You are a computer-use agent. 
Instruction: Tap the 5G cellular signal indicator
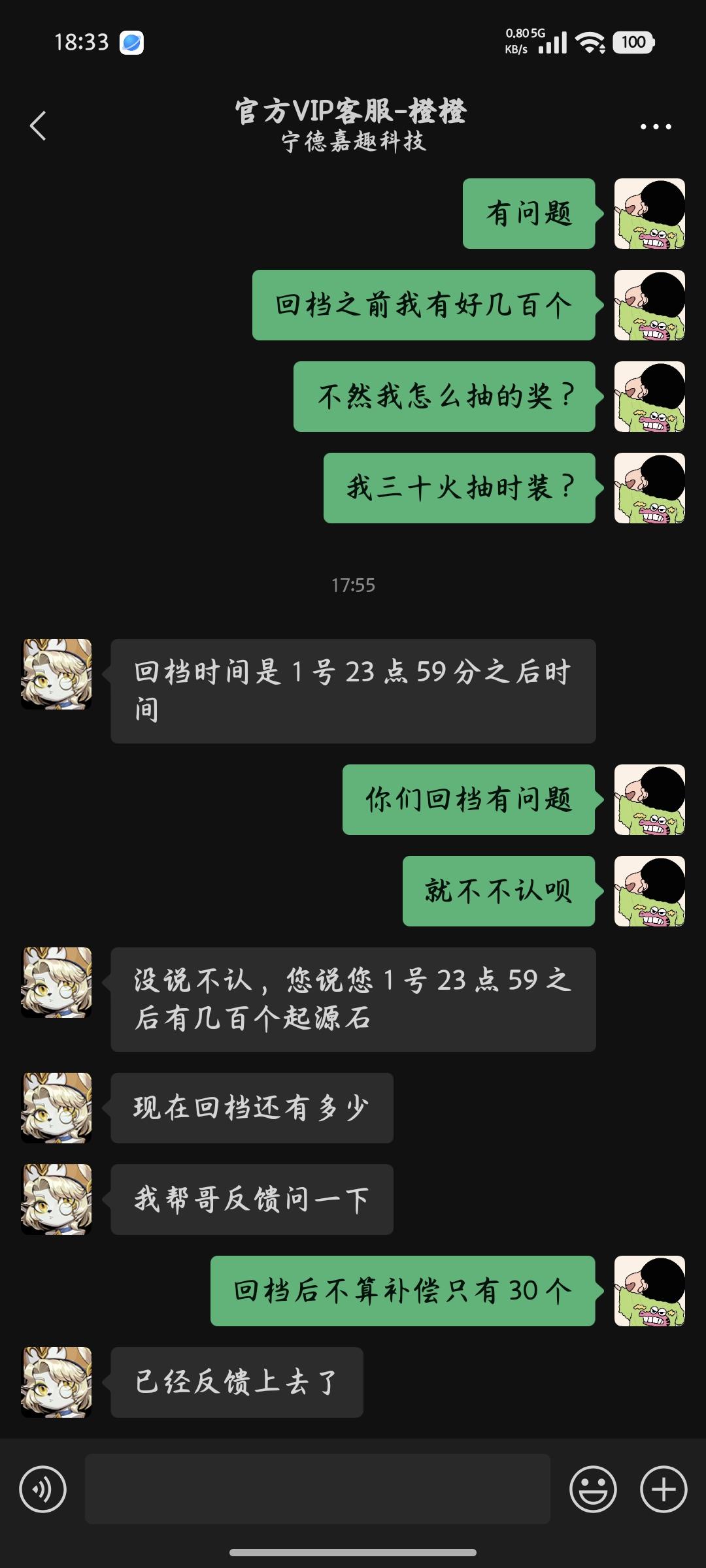(x=554, y=42)
